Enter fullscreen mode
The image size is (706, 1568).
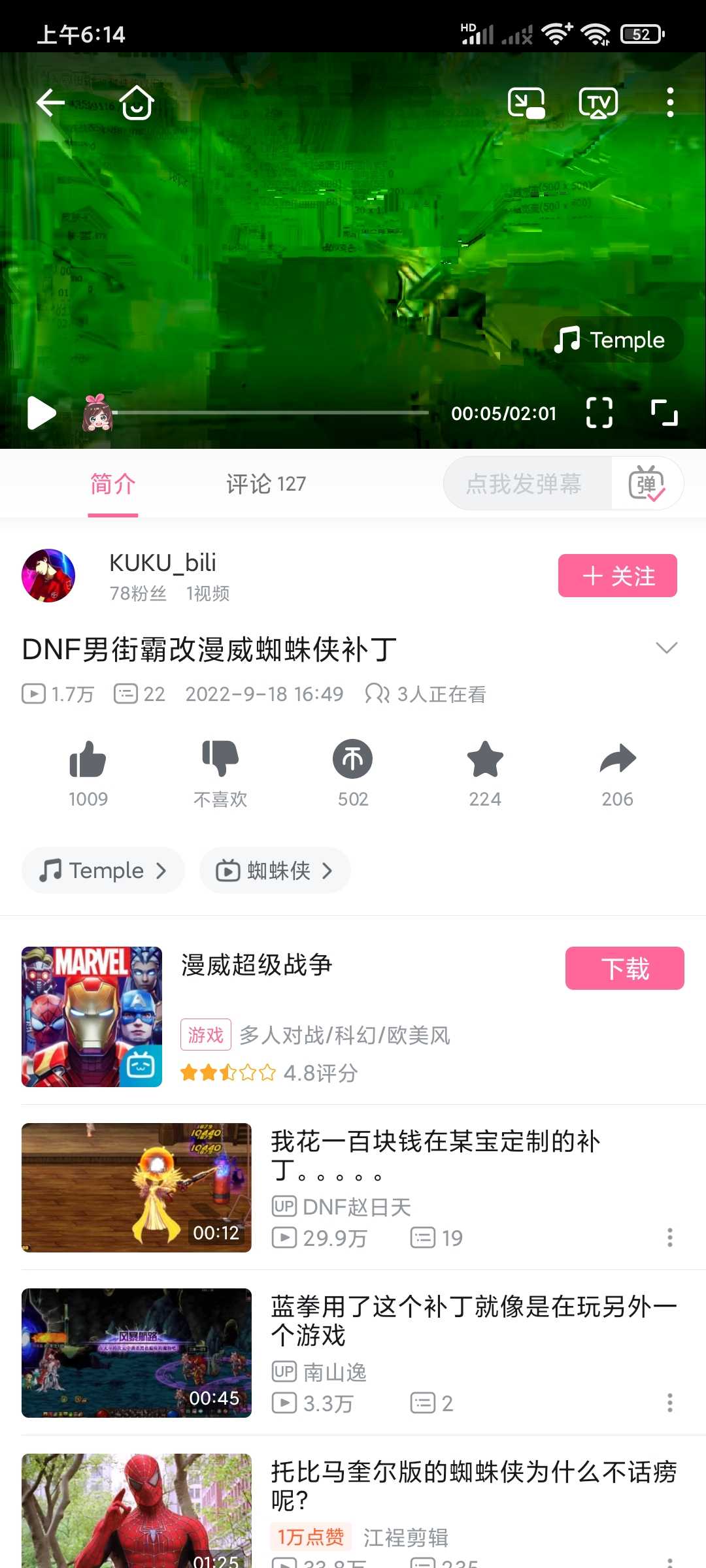tap(664, 413)
